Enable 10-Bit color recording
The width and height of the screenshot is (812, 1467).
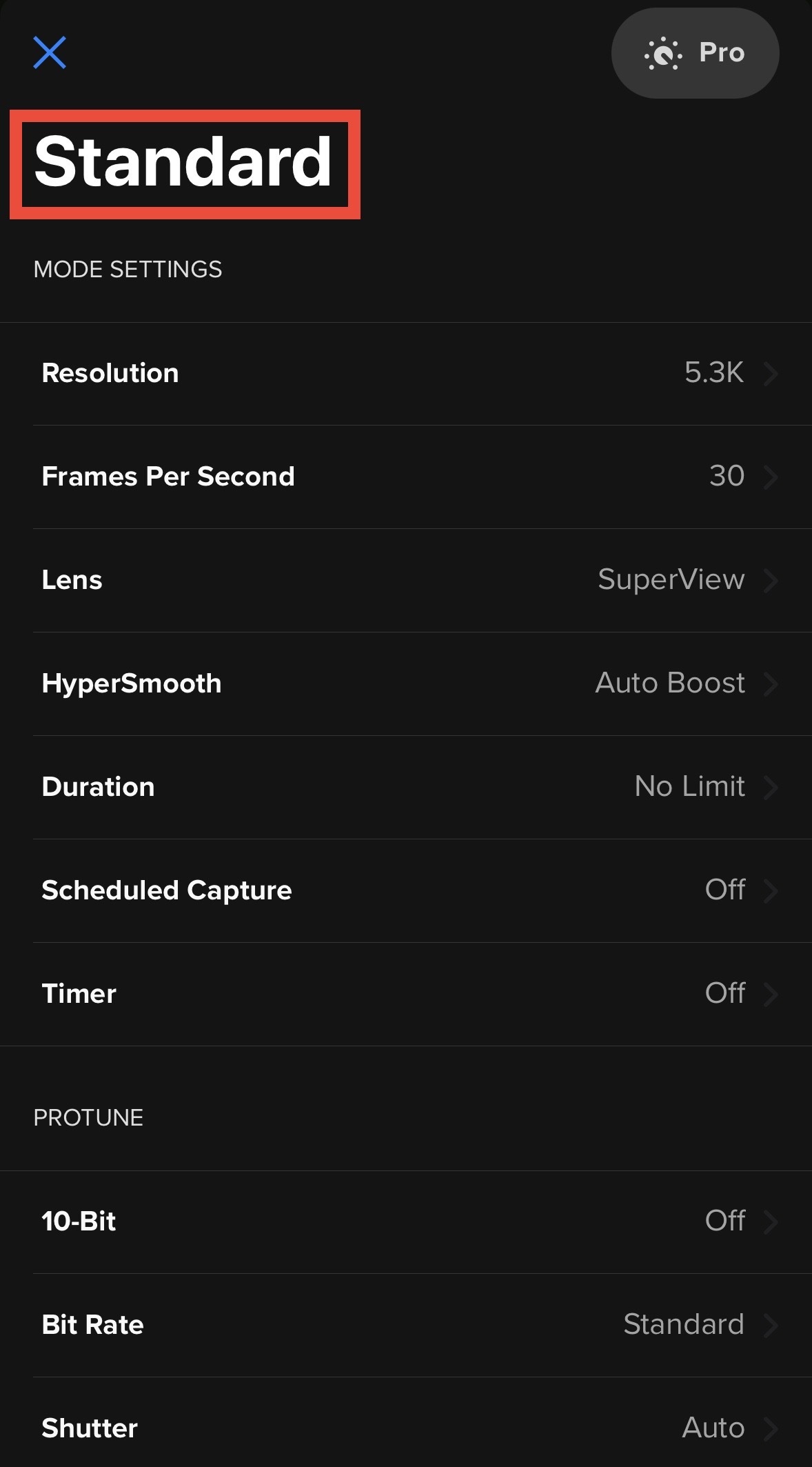[x=406, y=1221]
